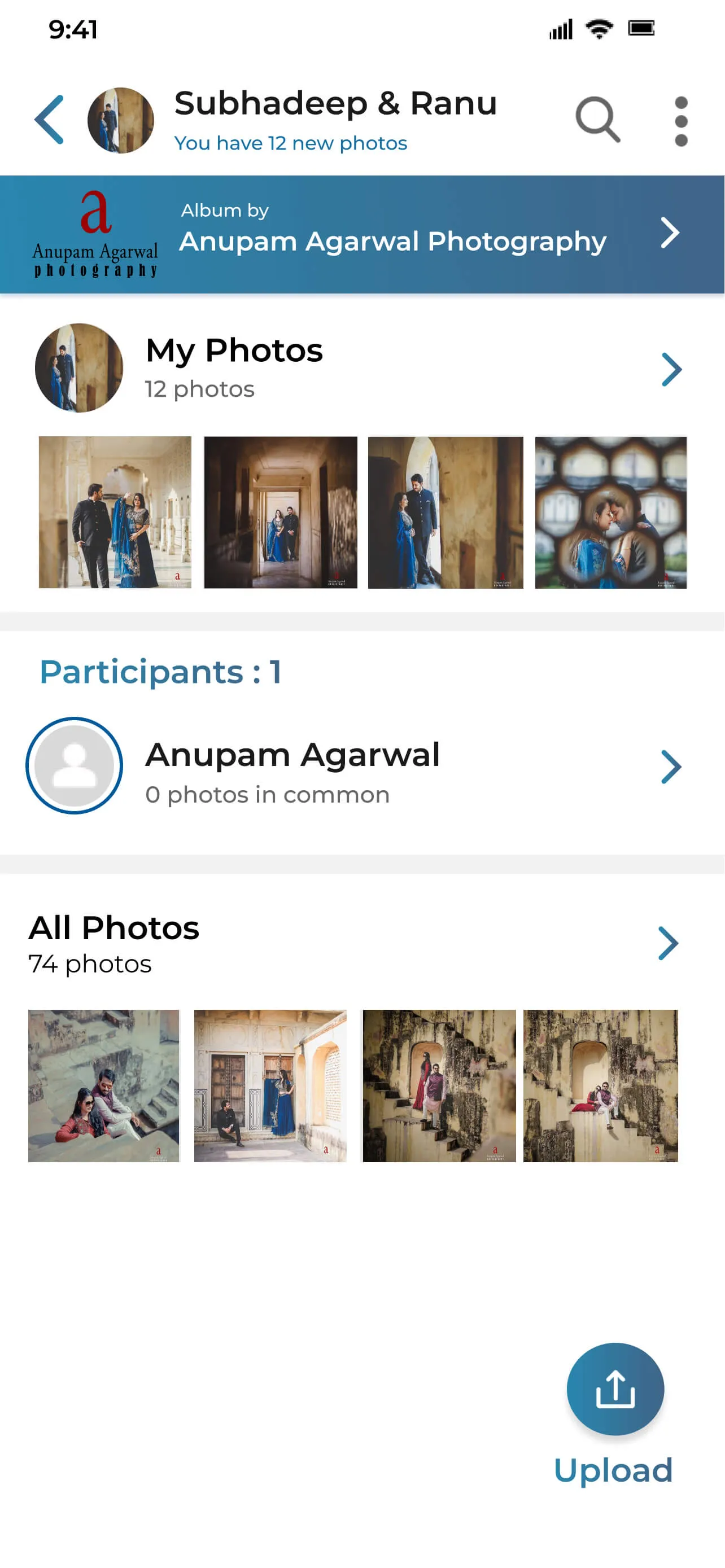The width and height of the screenshot is (725, 1568).
Task: Select the All Photos section heading
Action: click(x=115, y=928)
